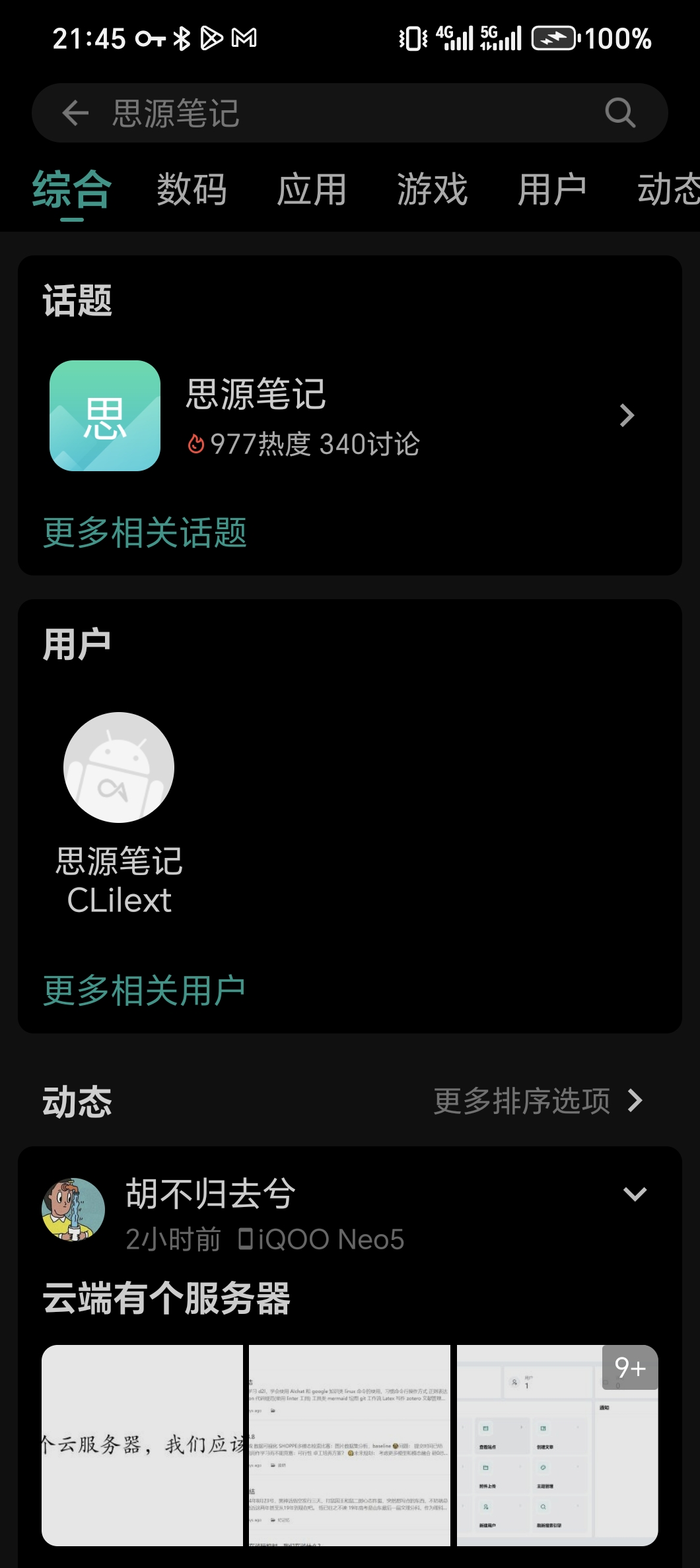Open the 思源笔记 topic via its icon

coord(104,414)
